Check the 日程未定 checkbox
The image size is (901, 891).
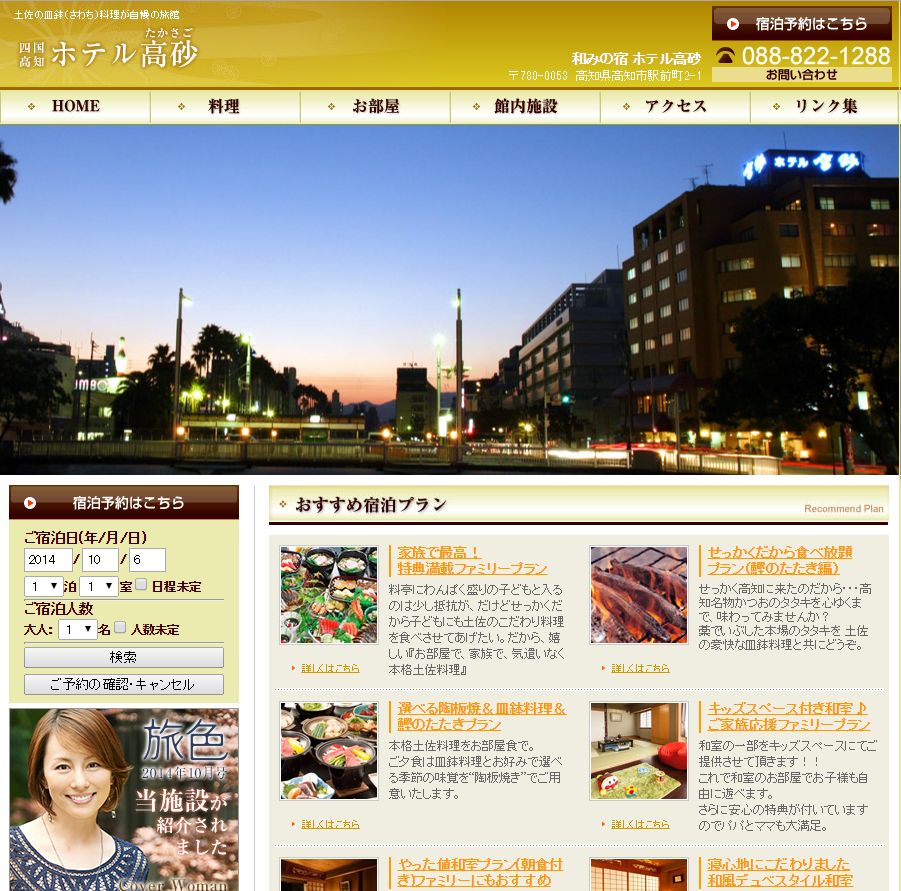(142, 585)
